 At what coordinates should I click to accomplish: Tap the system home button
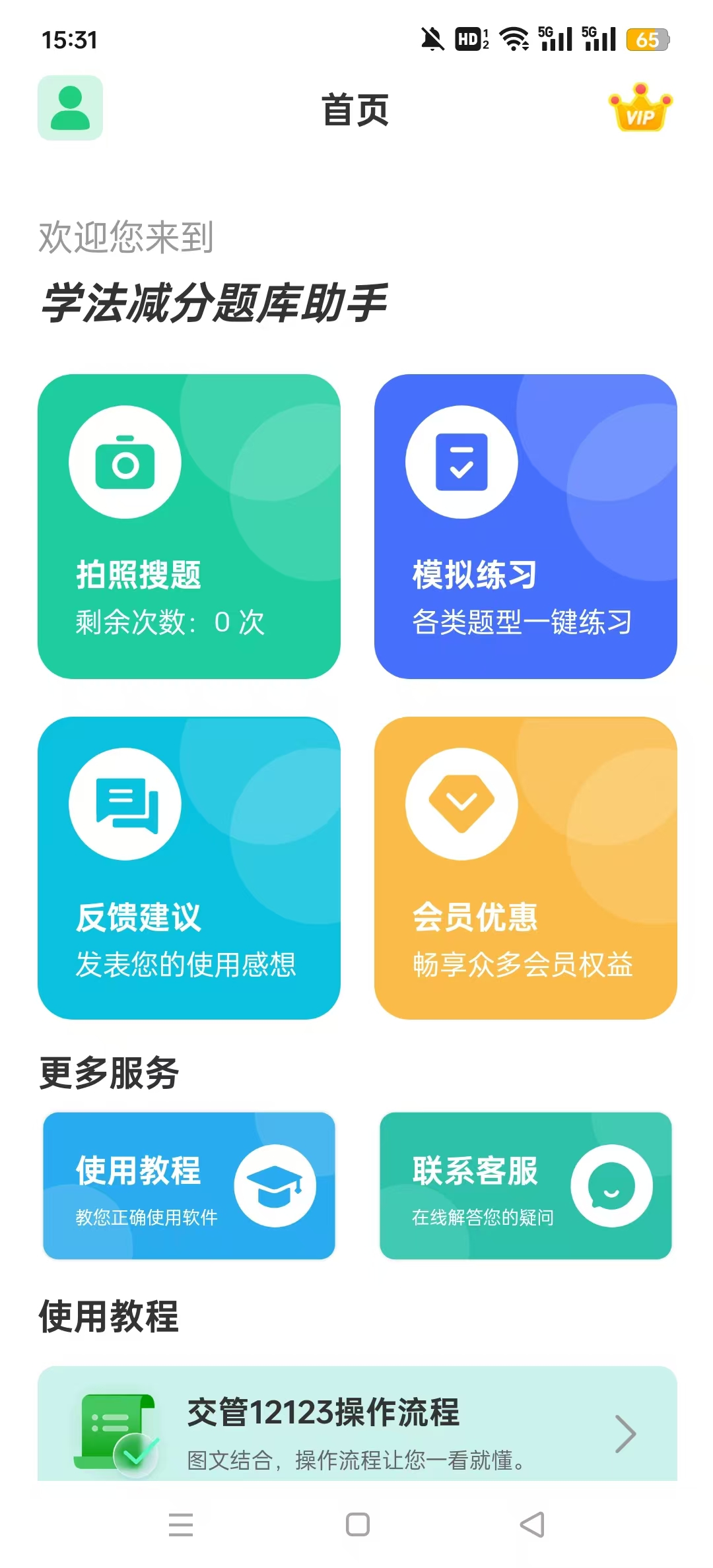pyautogui.click(x=357, y=1524)
